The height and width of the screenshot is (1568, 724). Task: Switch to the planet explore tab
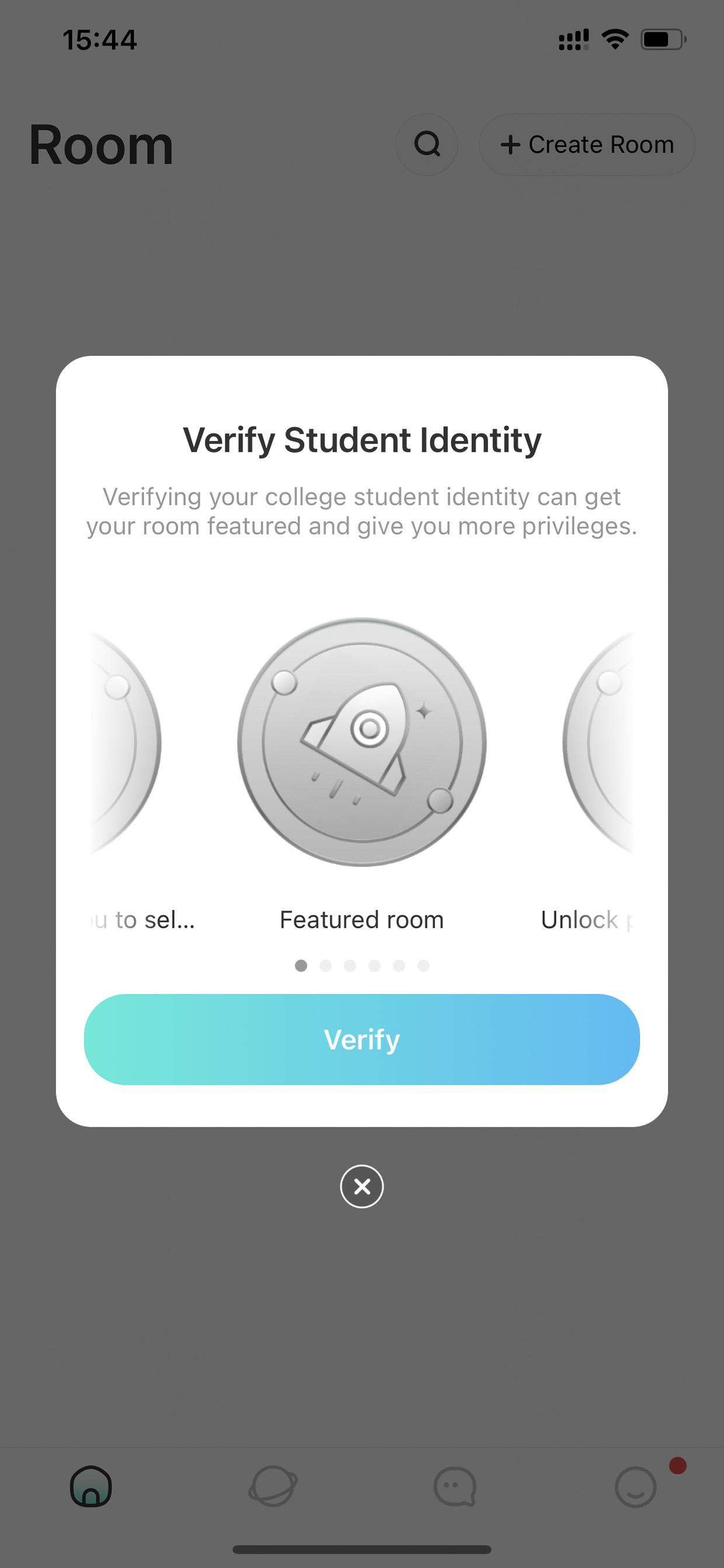pyautogui.click(x=273, y=1486)
